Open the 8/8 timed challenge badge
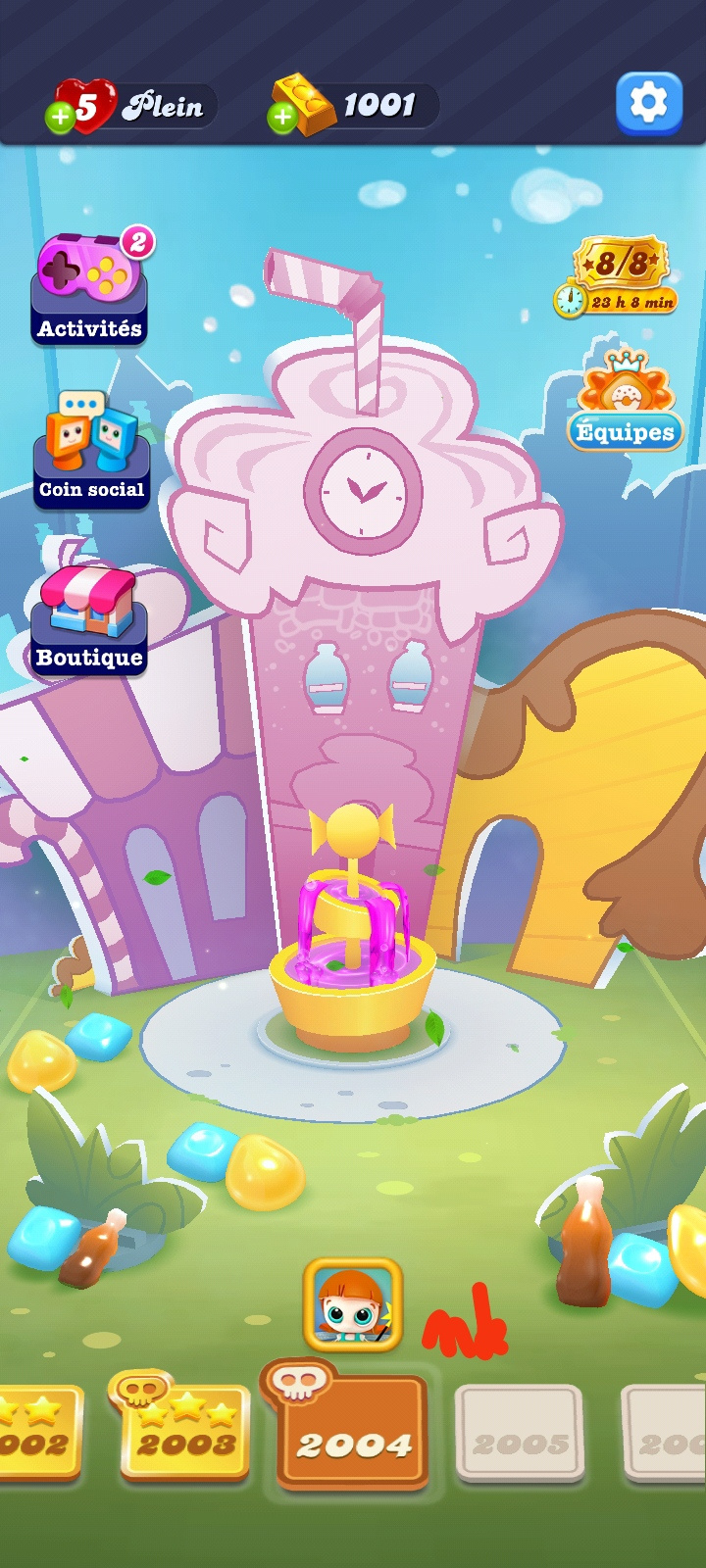This screenshot has height=1568, width=706. coord(617,276)
